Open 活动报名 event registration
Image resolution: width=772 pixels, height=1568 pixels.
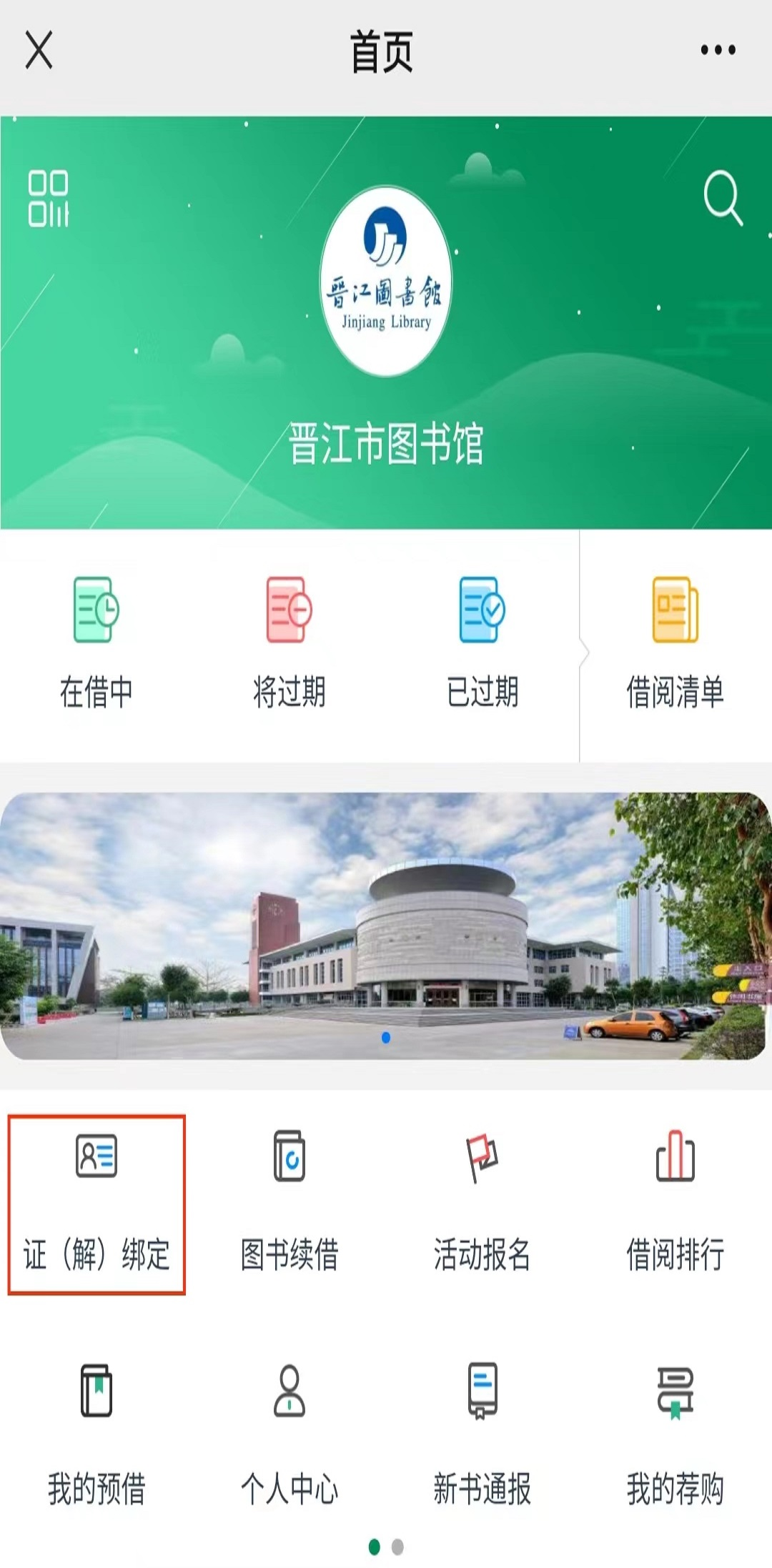pos(482,1204)
